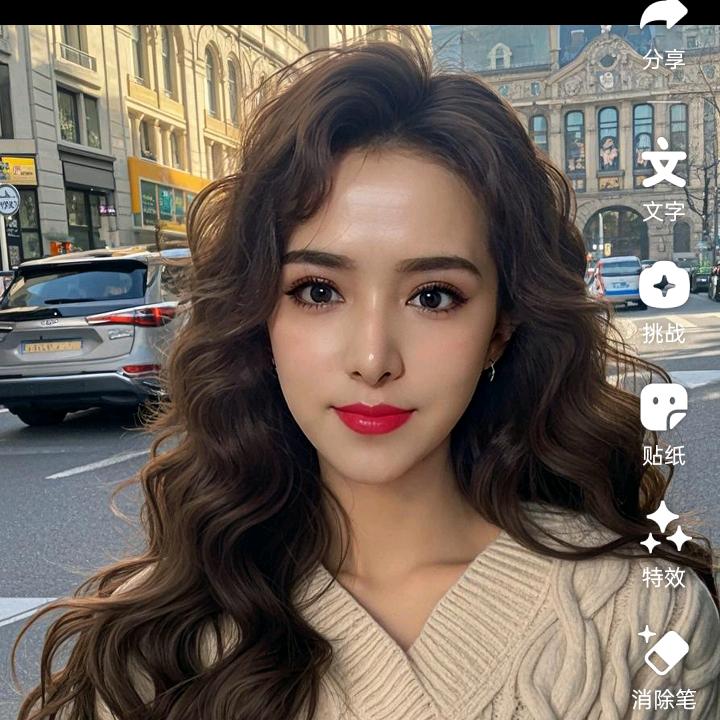This screenshot has width=720, height=720.
Task: Add text with the 文字 tool
Action: coord(664,165)
